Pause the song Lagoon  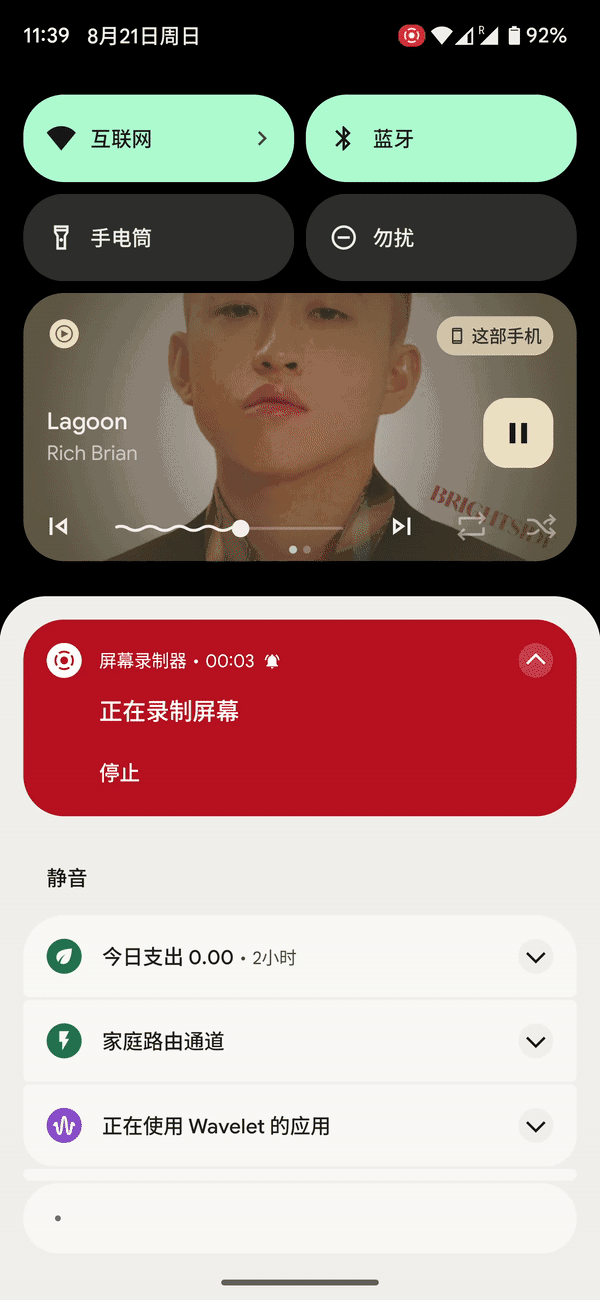click(518, 433)
